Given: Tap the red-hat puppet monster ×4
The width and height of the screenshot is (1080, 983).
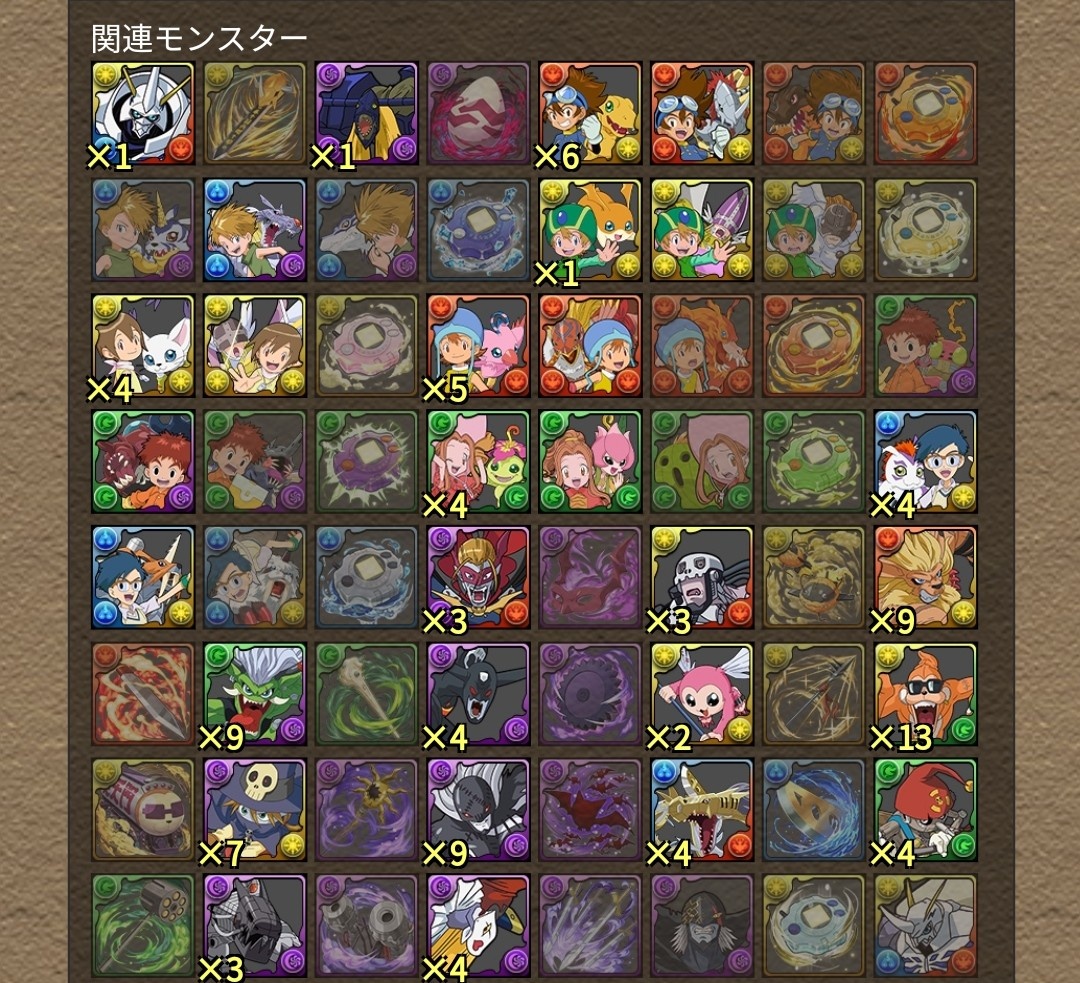Looking at the screenshot, I should tap(925, 810).
